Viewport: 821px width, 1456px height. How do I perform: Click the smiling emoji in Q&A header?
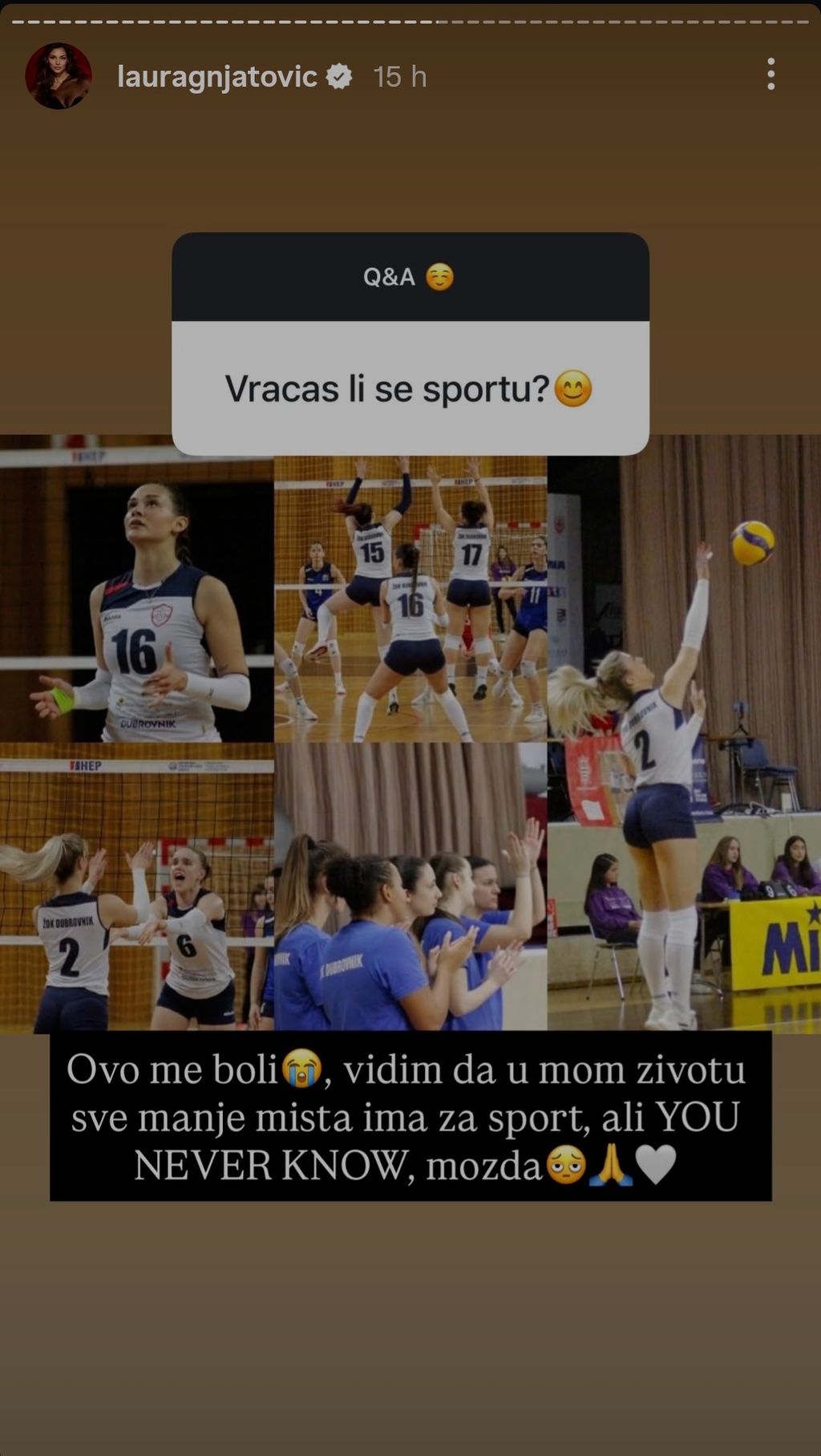[x=440, y=278]
